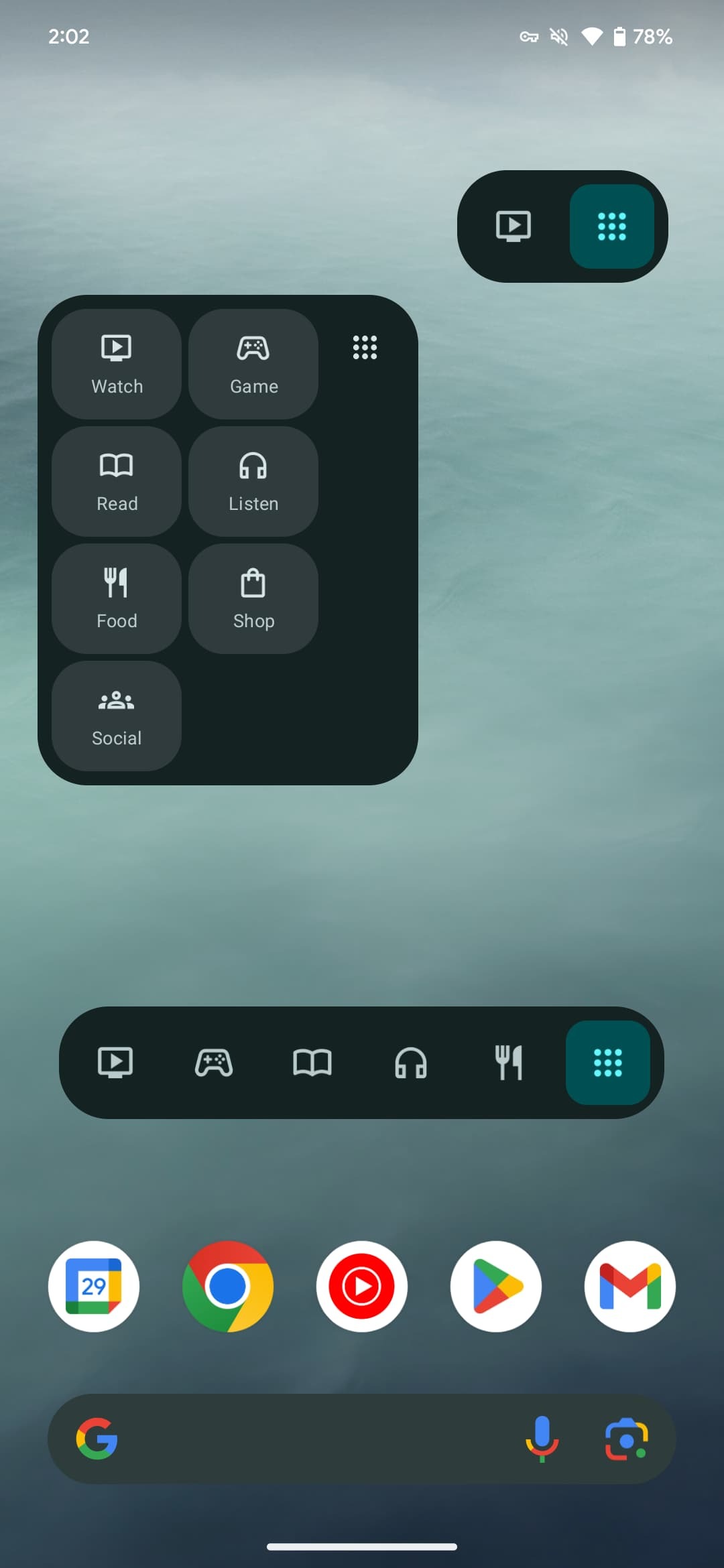Start a voice search with the microphone

click(542, 1439)
